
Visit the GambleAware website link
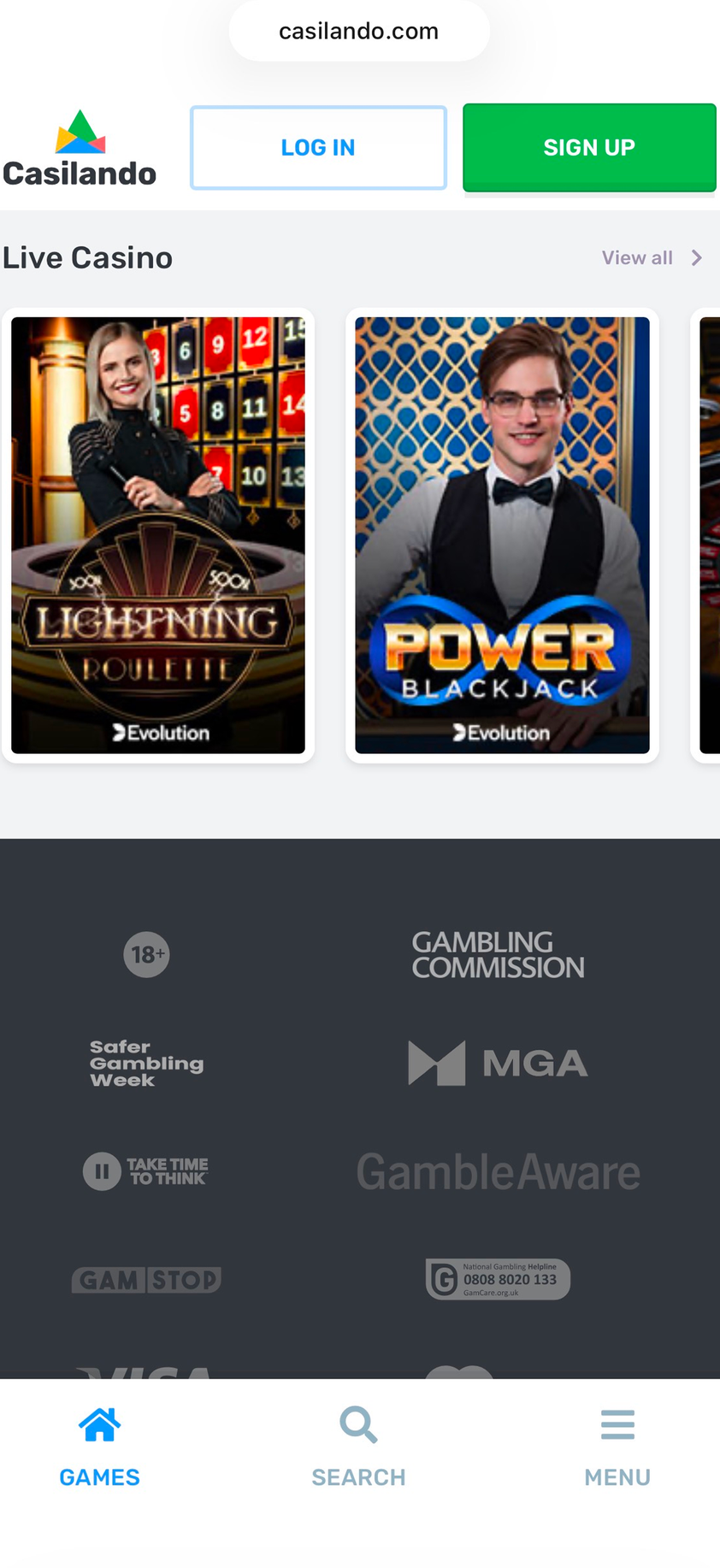(x=498, y=1172)
